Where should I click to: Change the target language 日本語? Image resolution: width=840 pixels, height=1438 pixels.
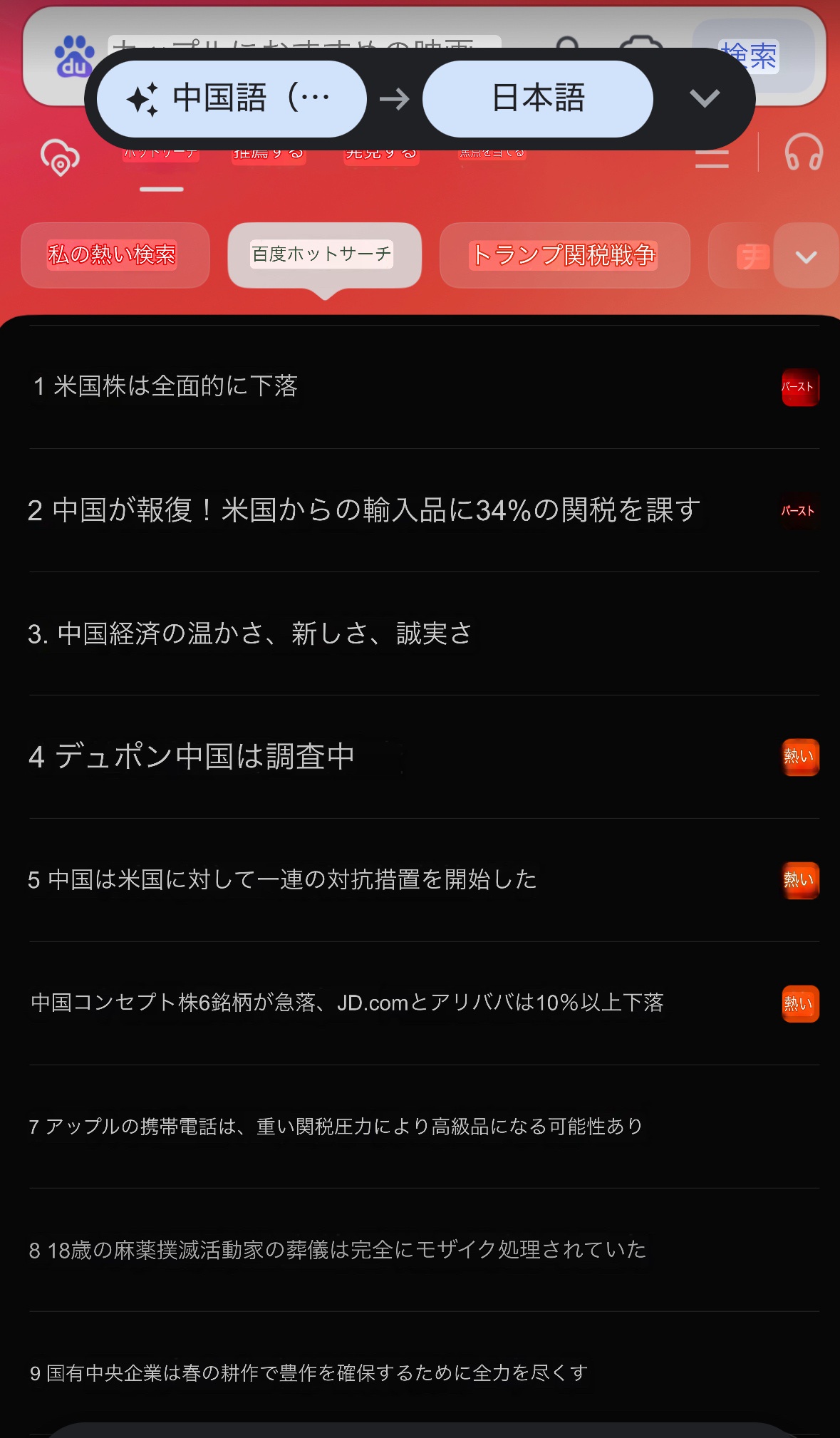(x=537, y=98)
